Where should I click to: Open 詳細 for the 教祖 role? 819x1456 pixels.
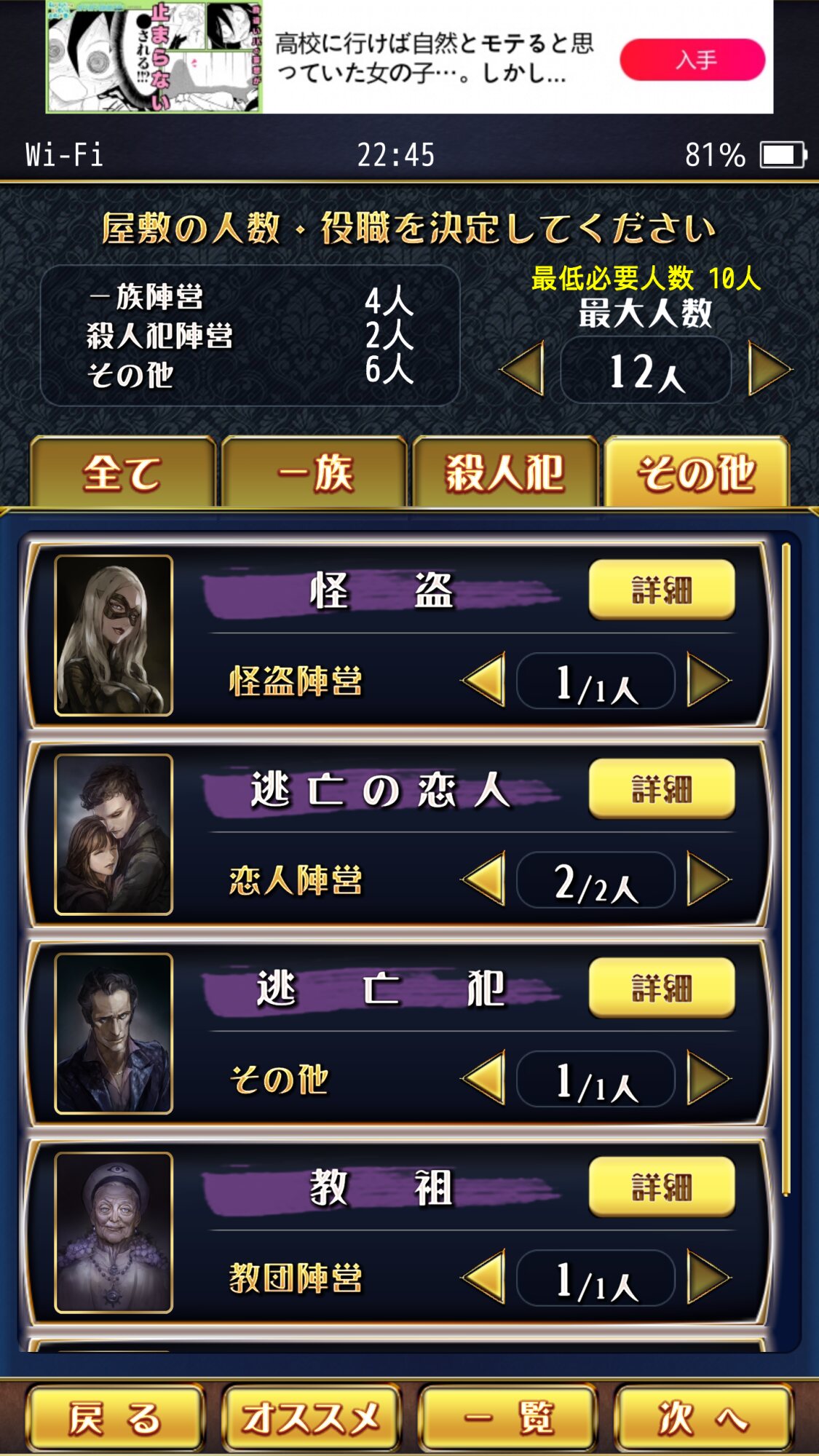coord(662,1187)
